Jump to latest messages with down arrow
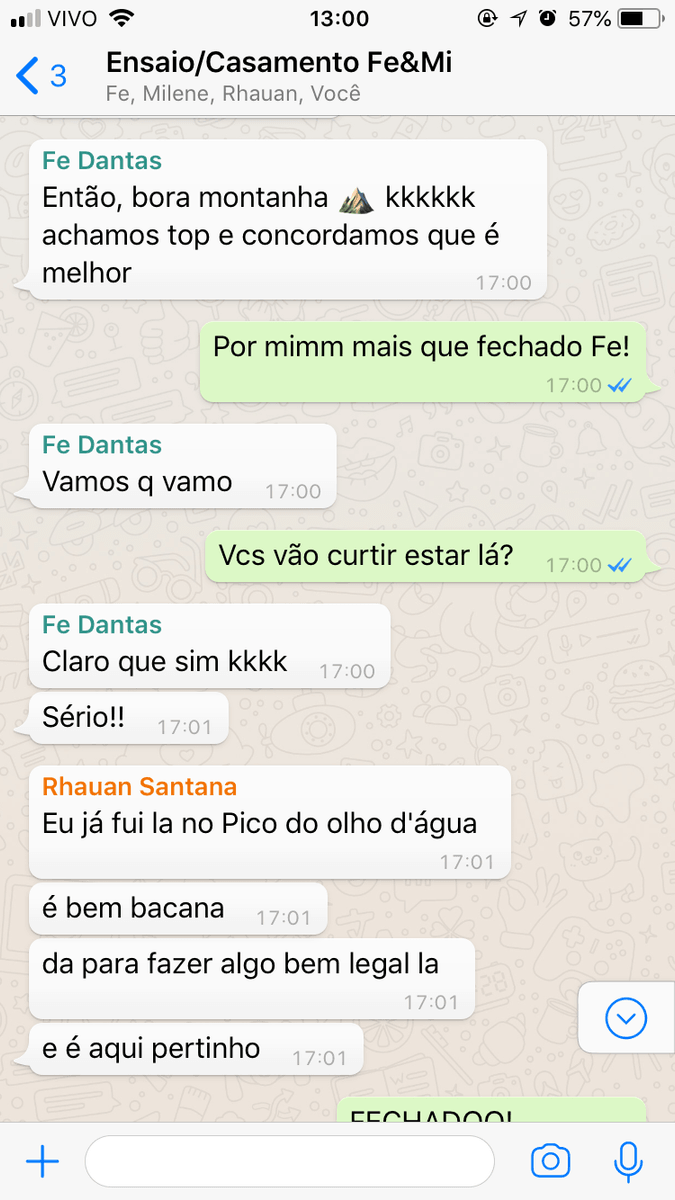This screenshot has width=675, height=1200. click(x=627, y=1018)
